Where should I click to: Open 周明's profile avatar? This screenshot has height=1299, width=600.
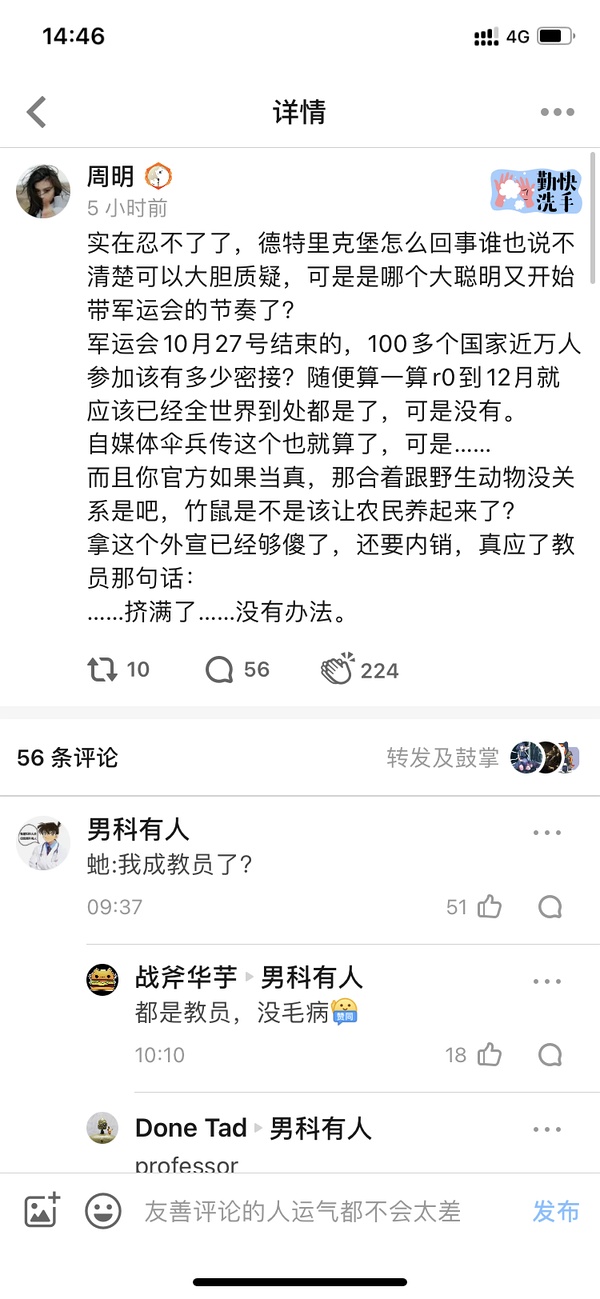tap(43, 190)
